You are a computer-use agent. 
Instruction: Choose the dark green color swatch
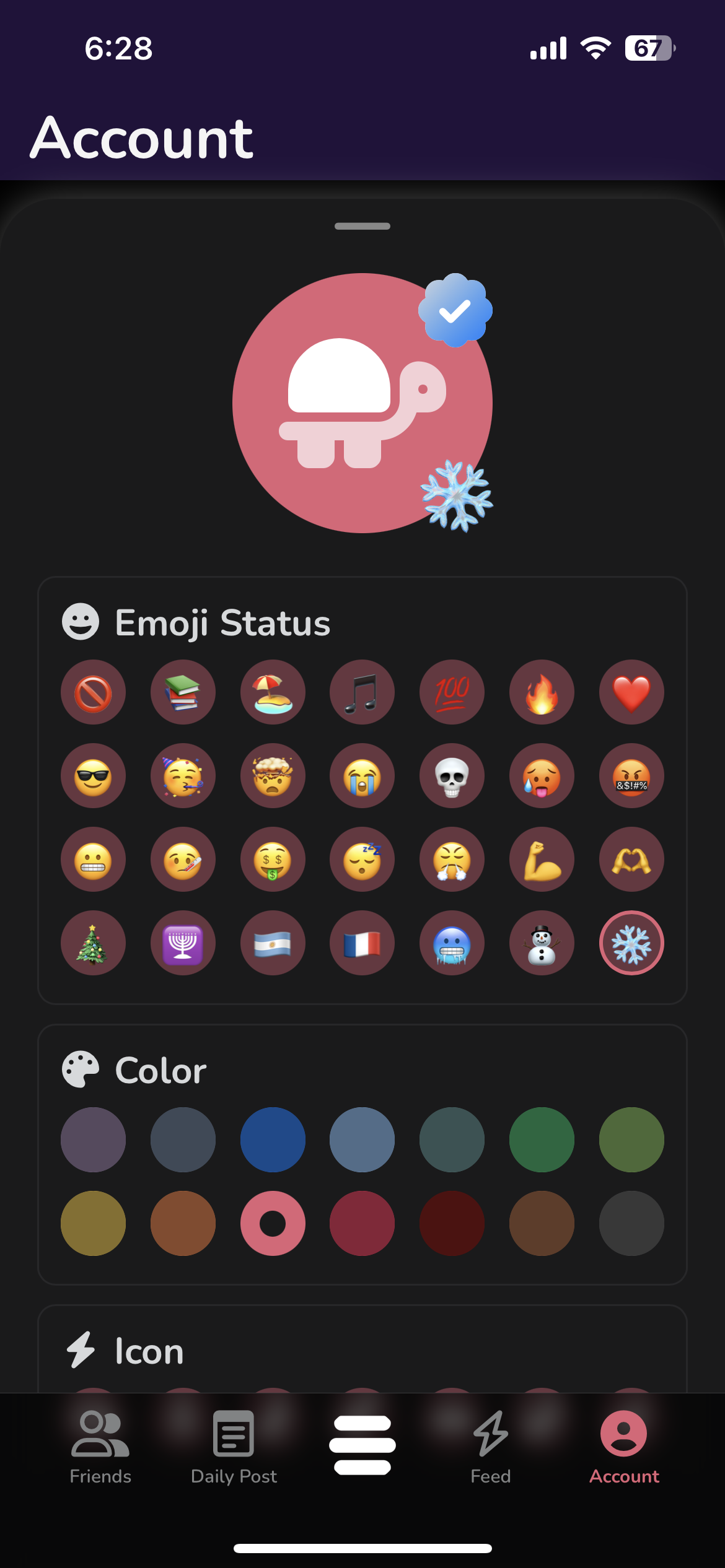541,1139
